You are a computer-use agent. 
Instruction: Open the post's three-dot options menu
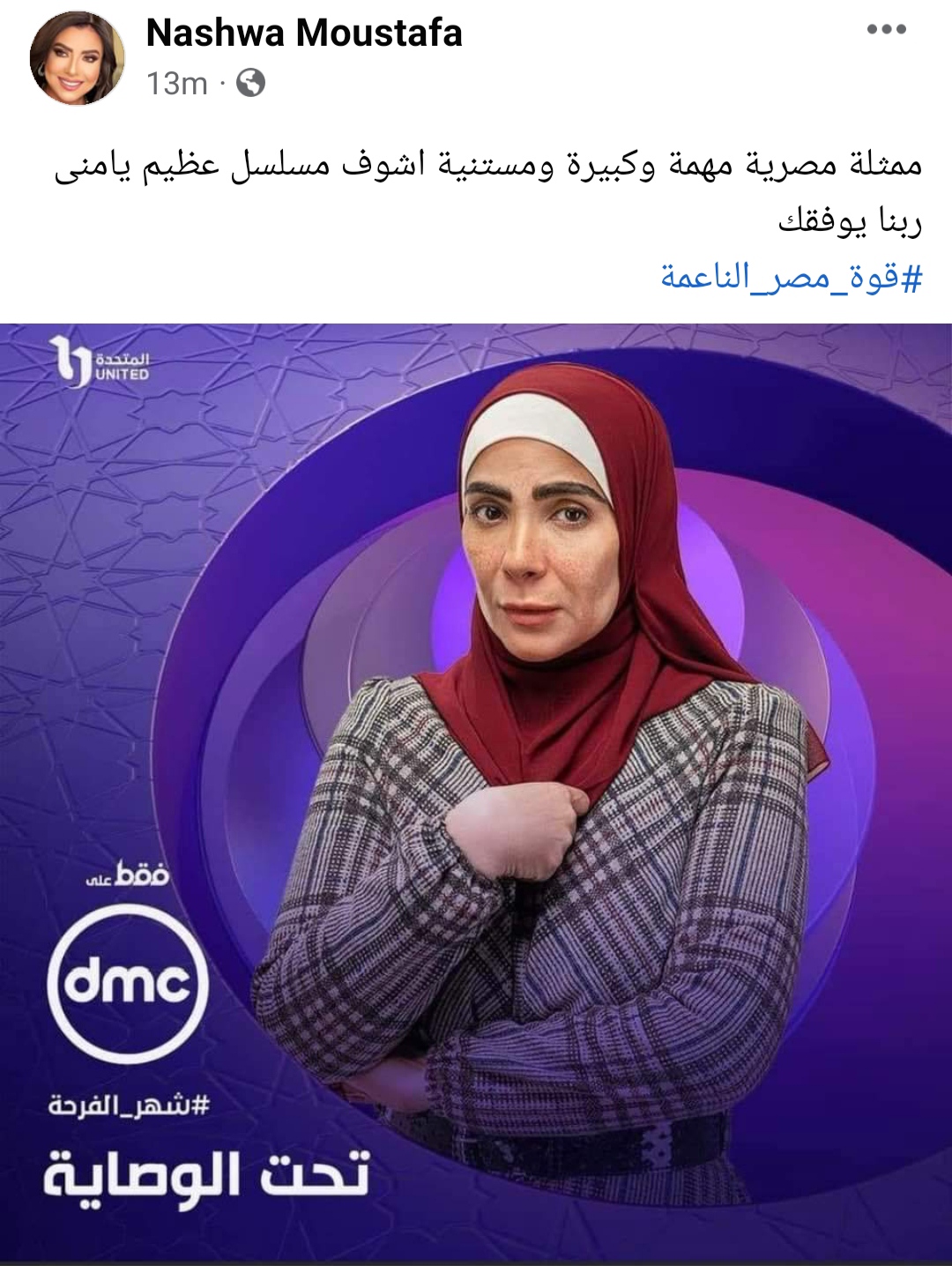(886, 30)
